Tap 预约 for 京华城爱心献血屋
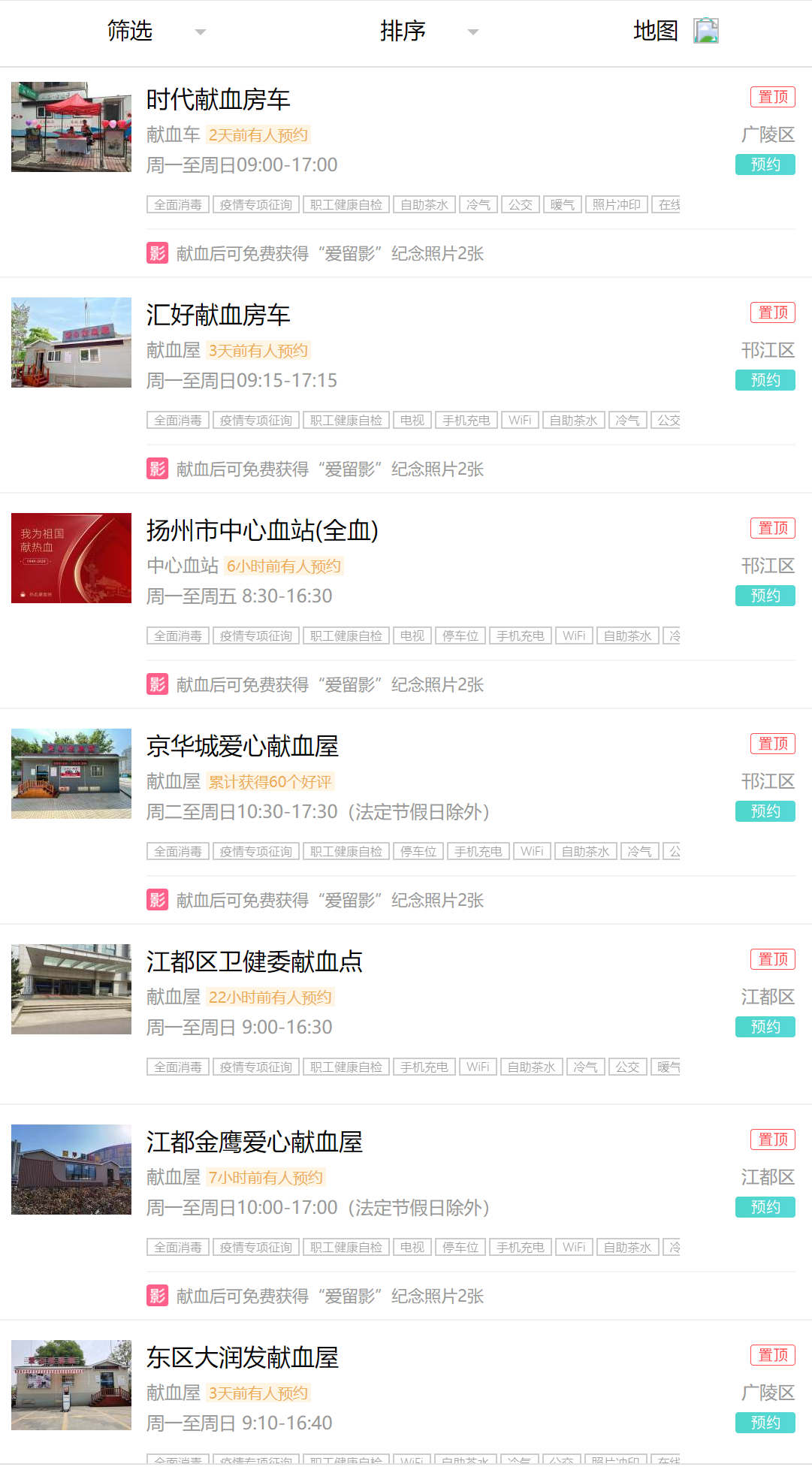Image resolution: width=812 pixels, height=1467 pixels. click(x=765, y=811)
